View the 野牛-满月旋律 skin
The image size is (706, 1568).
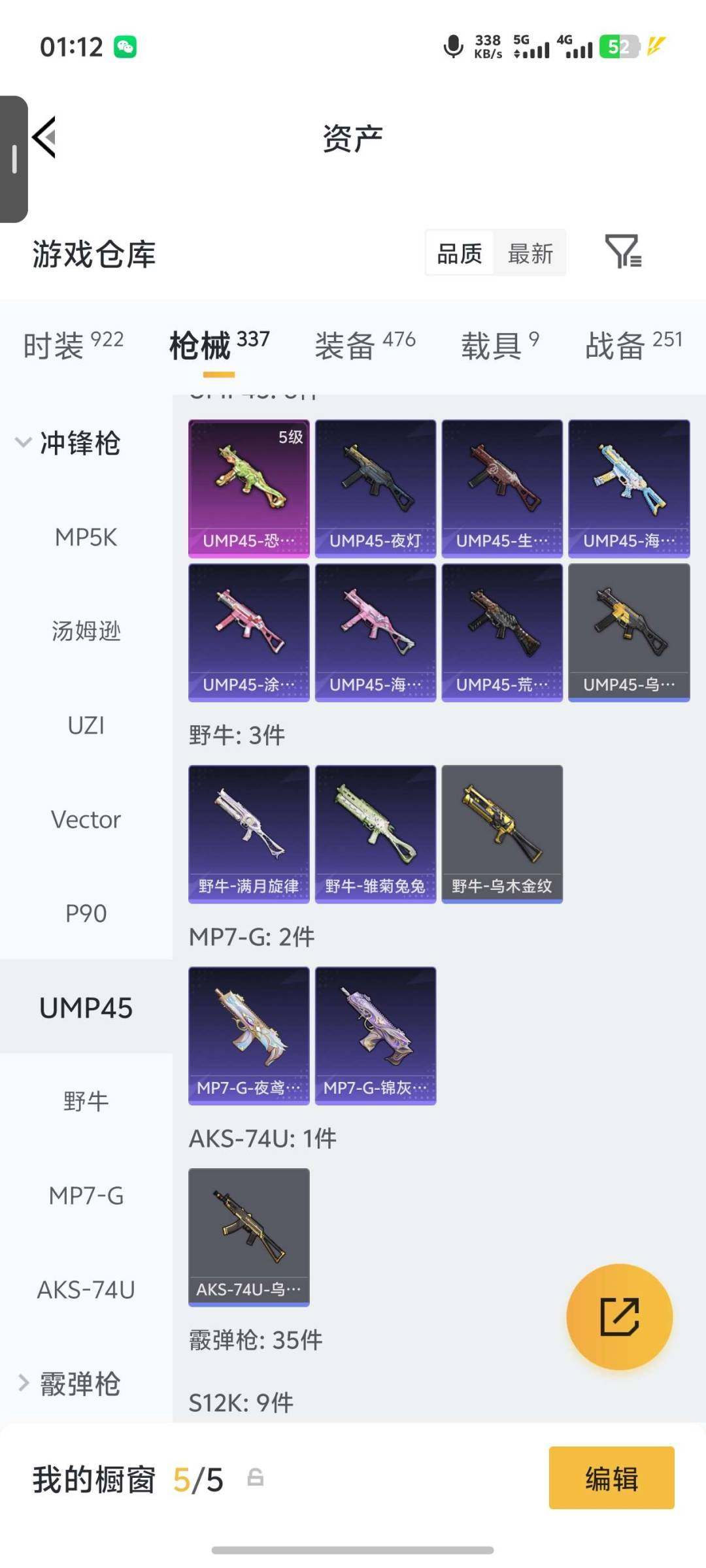click(x=249, y=834)
